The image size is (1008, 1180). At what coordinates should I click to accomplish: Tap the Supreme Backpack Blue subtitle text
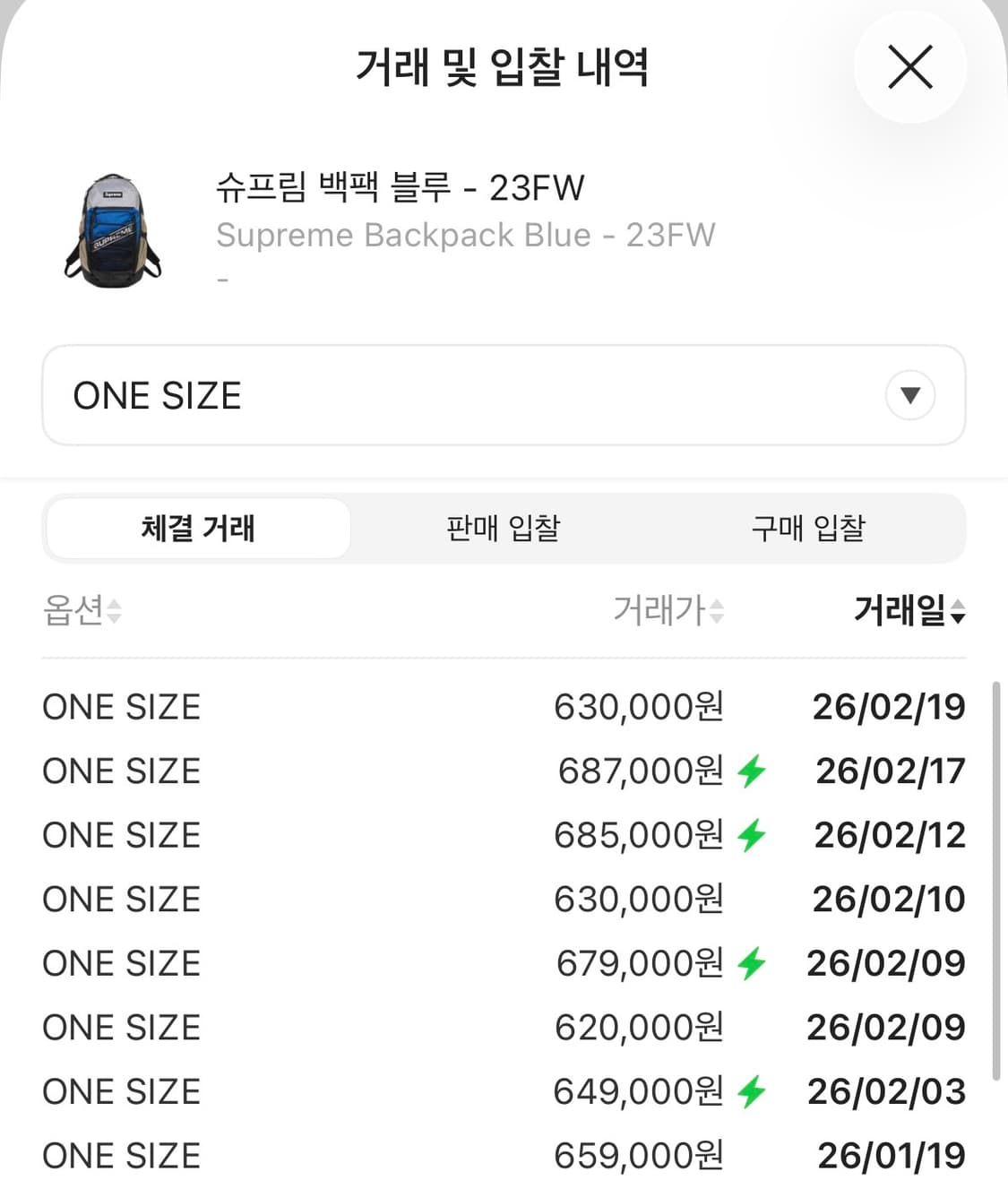(464, 235)
